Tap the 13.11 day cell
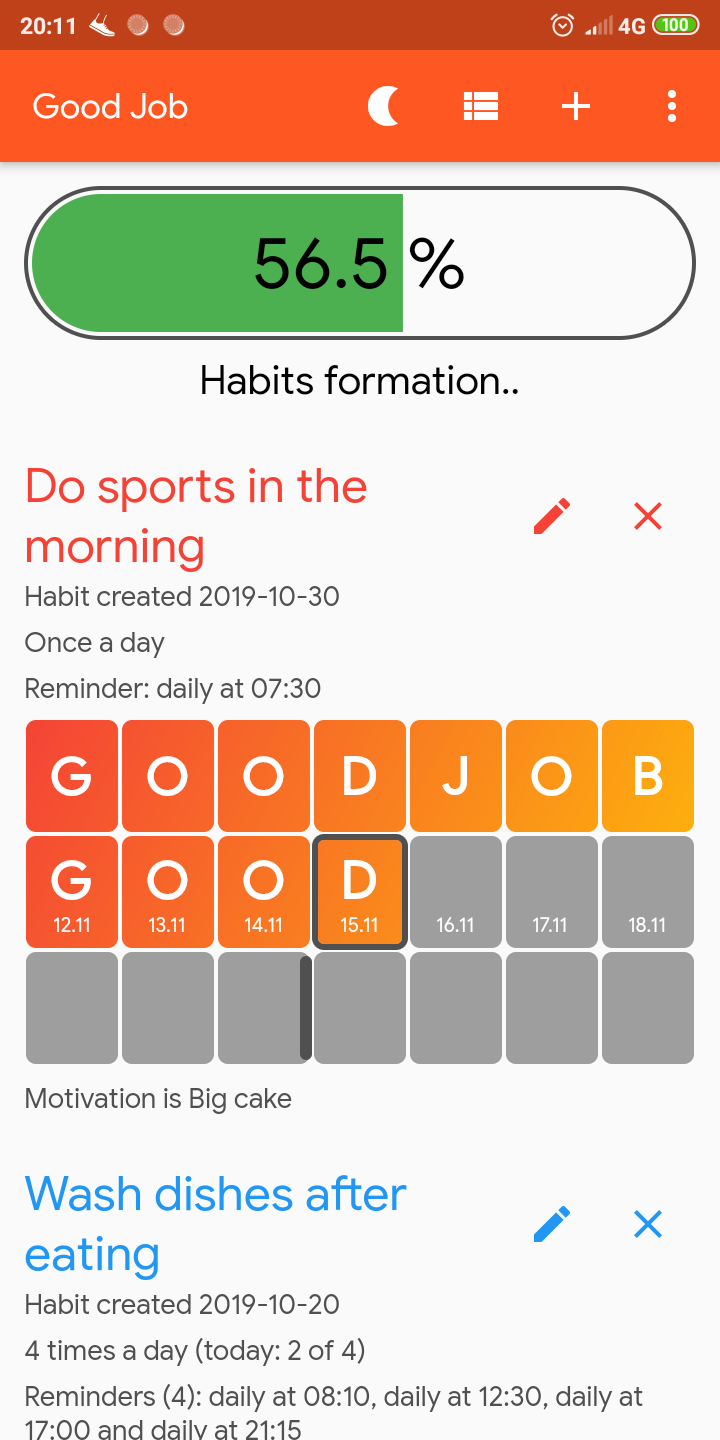Image resolution: width=720 pixels, height=1440 pixels. (167, 892)
